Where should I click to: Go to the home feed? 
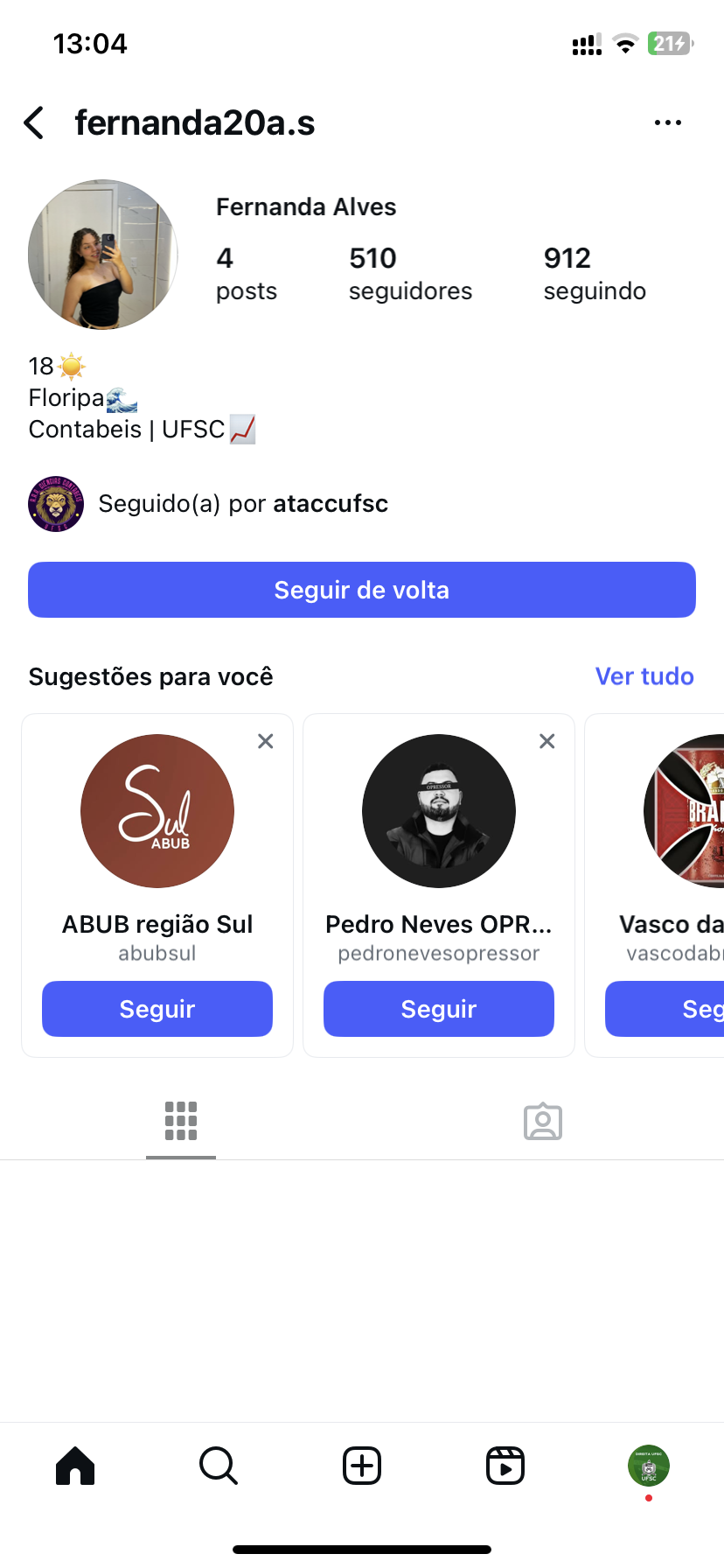75,1466
